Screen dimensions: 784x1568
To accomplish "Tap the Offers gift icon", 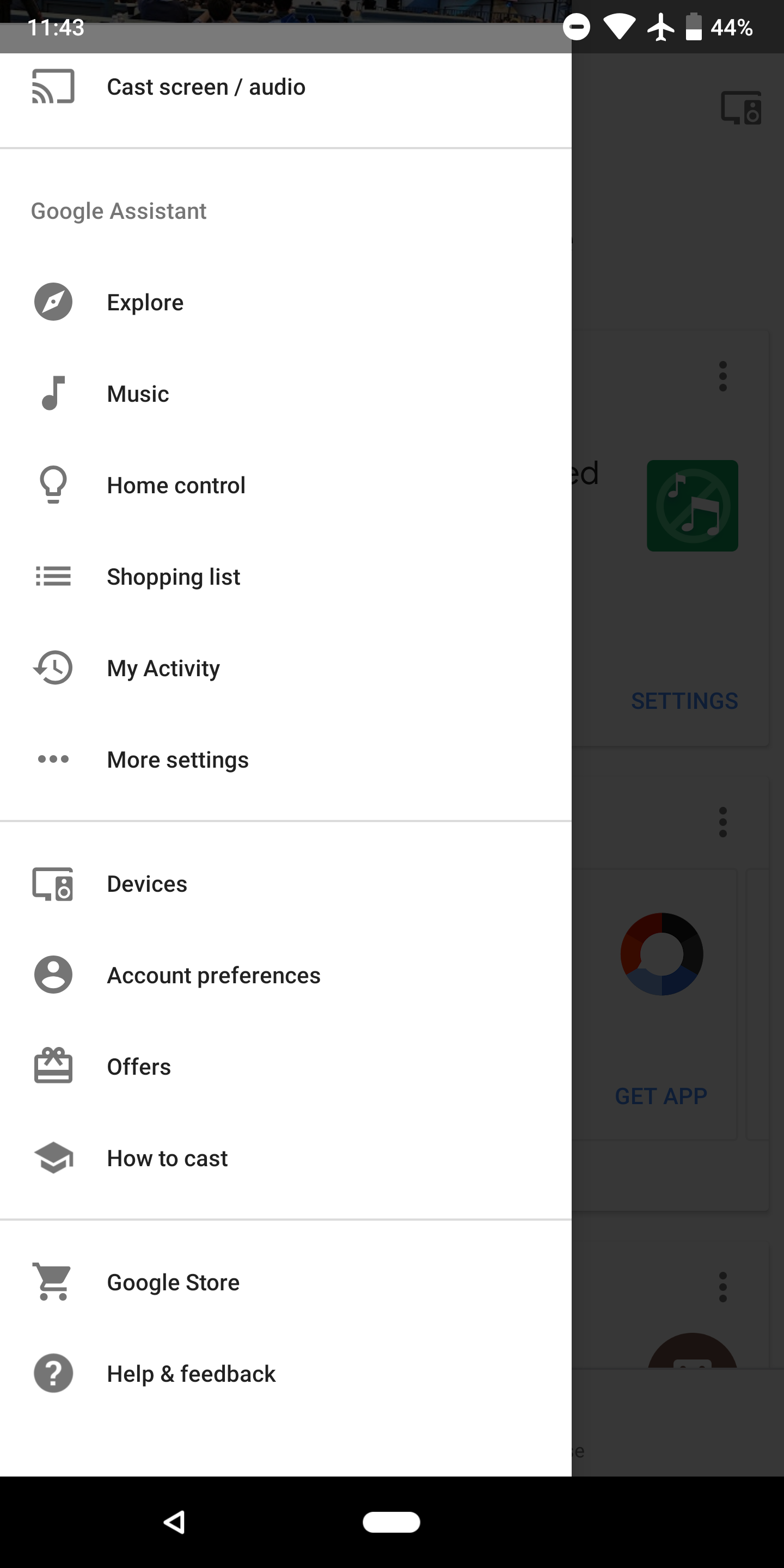I will (x=53, y=1067).
